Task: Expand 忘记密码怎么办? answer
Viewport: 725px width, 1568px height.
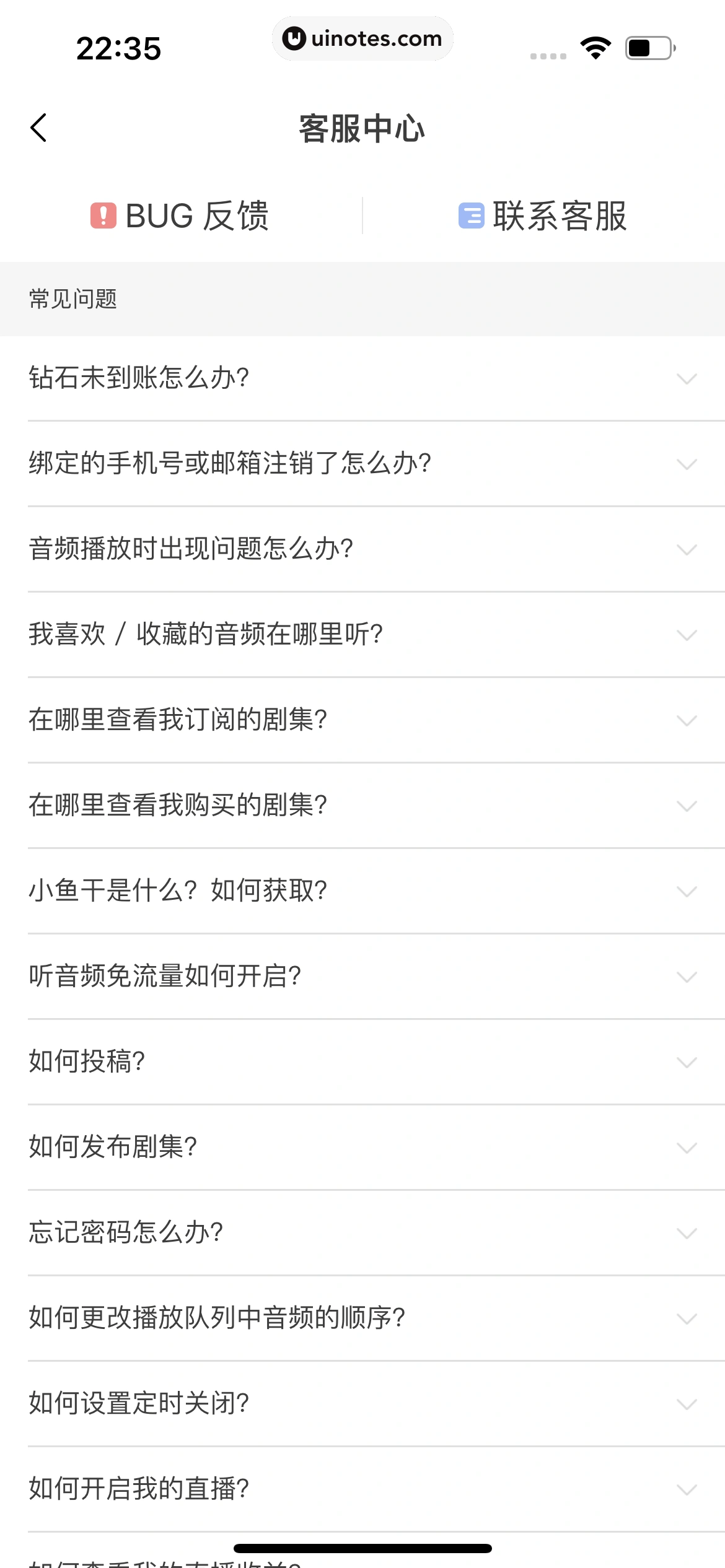Action: point(362,1232)
